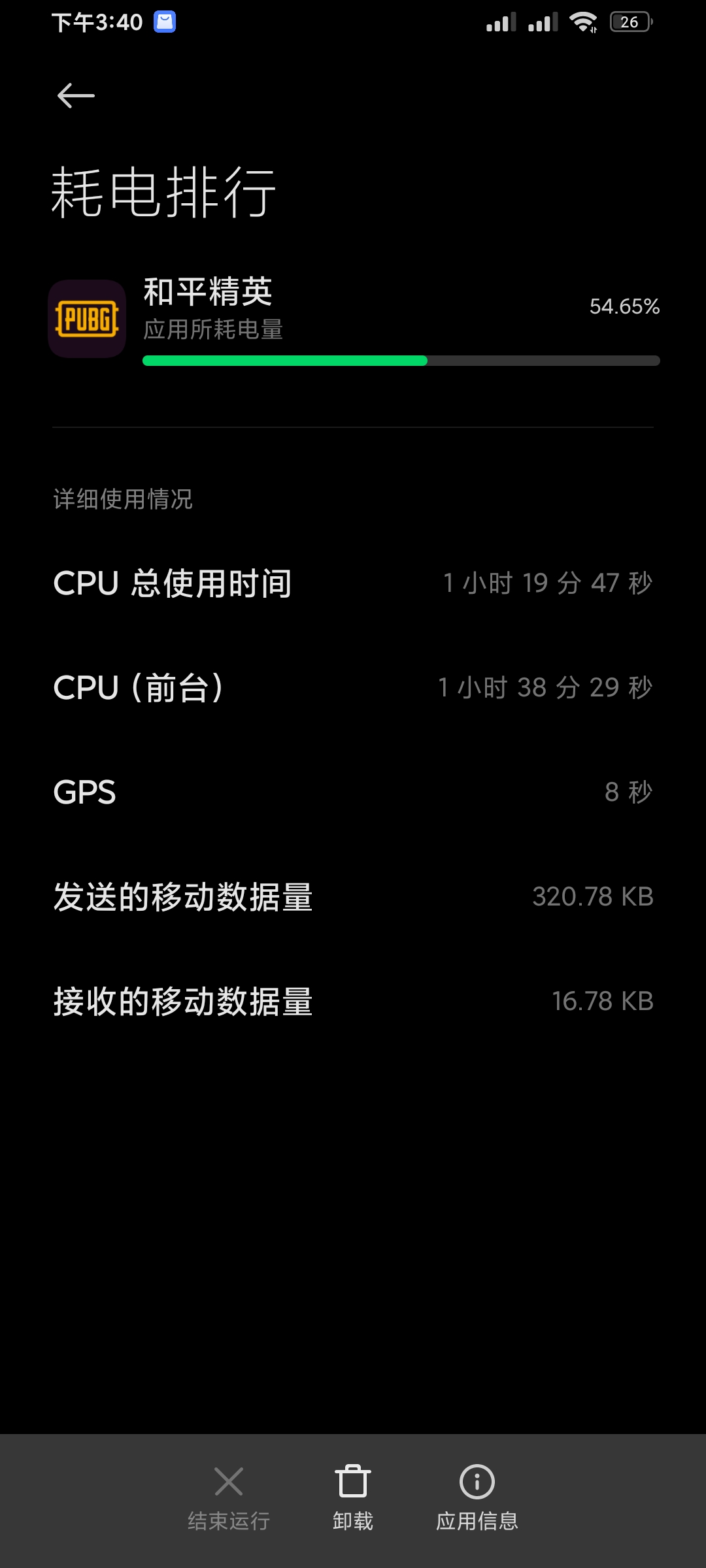Go back using the top-left arrow
The image size is (706, 1568).
click(76, 96)
